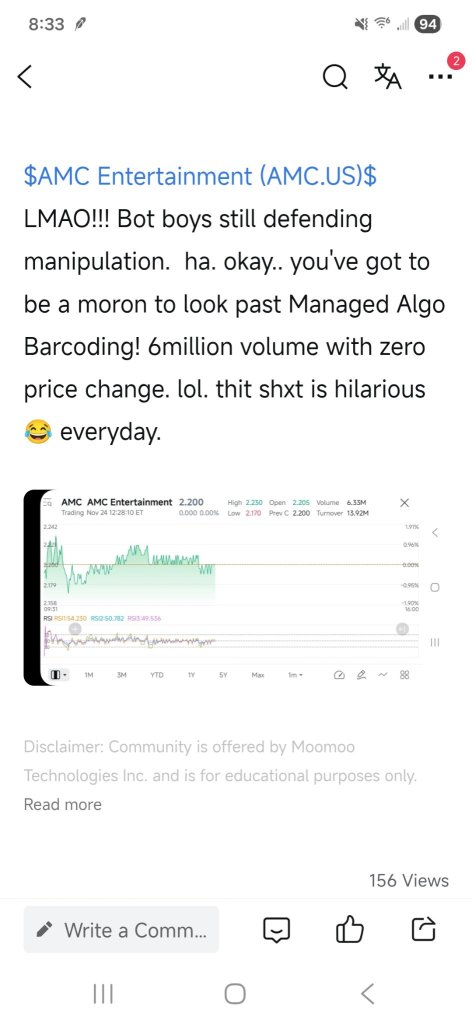Share this post via share icon
The height and width of the screenshot is (1024, 472).
423,929
